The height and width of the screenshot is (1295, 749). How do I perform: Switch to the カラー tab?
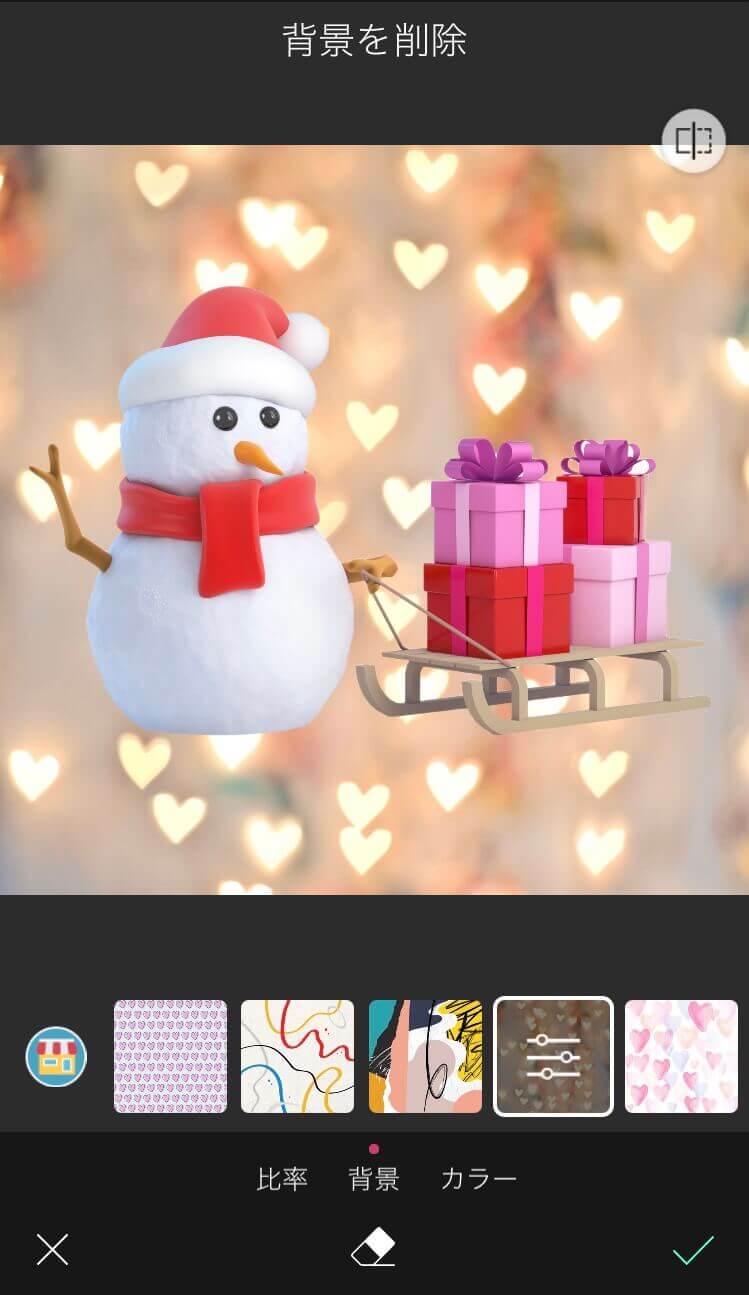(479, 1179)
